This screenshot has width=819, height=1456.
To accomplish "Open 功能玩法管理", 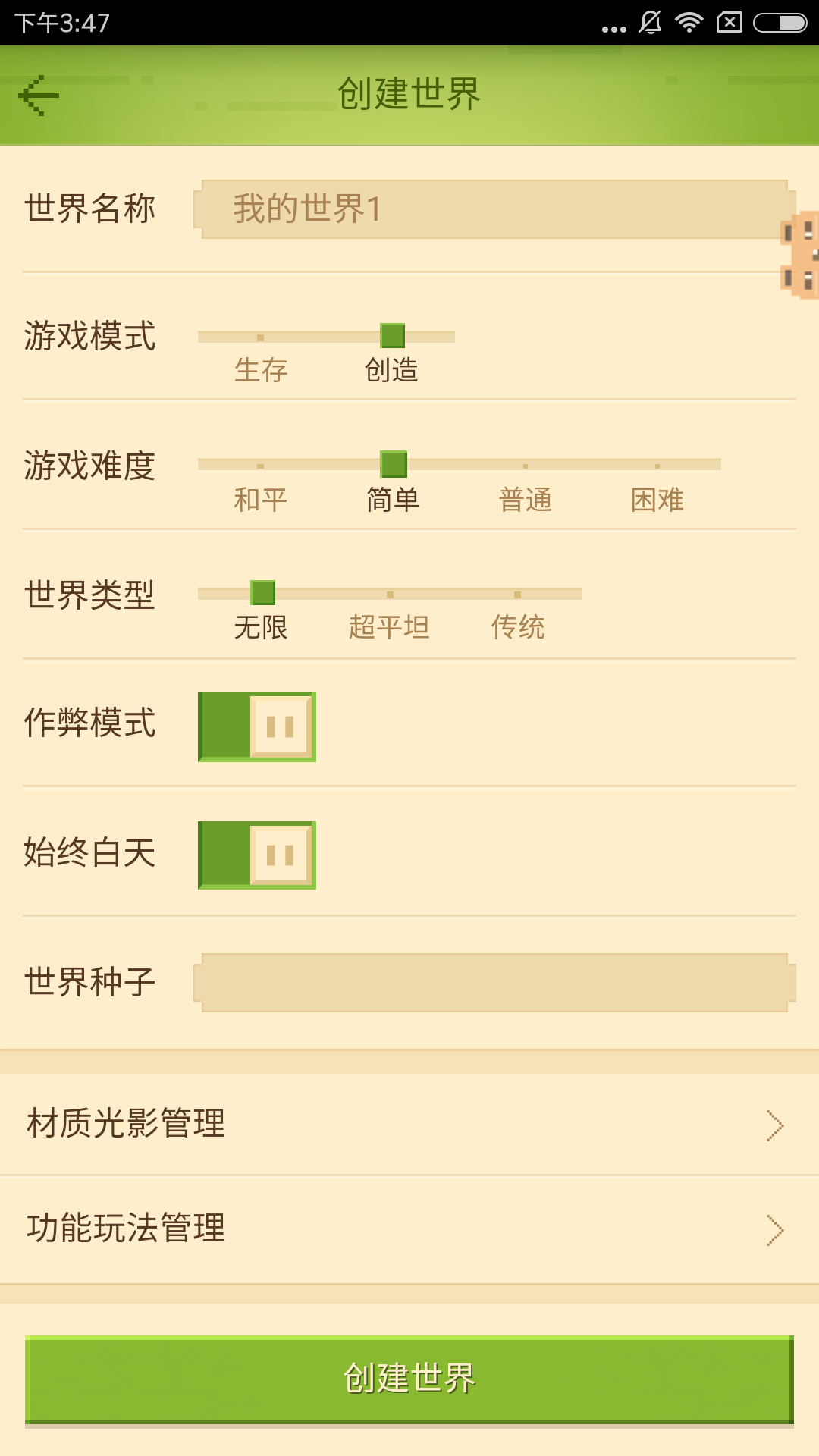I will click(x=409, y=1229).
